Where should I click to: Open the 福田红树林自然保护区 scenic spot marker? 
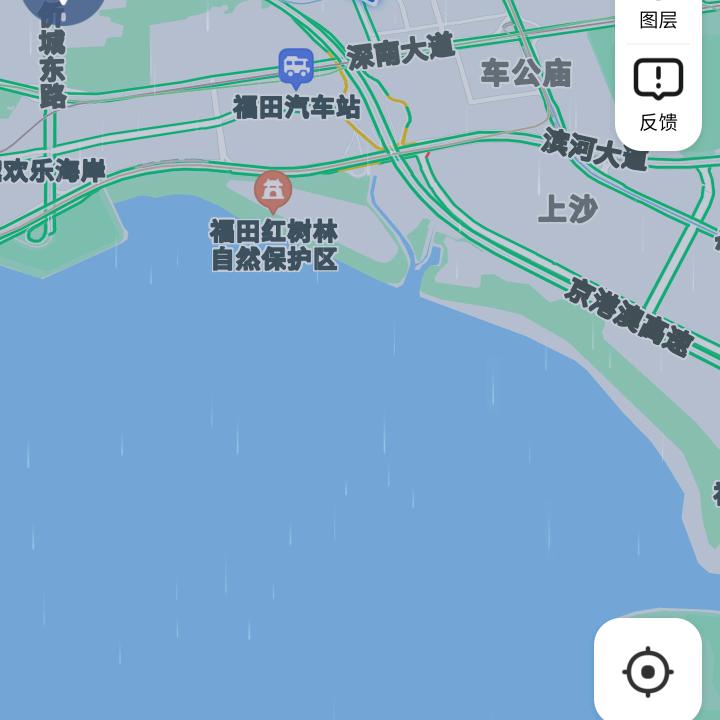272,190
